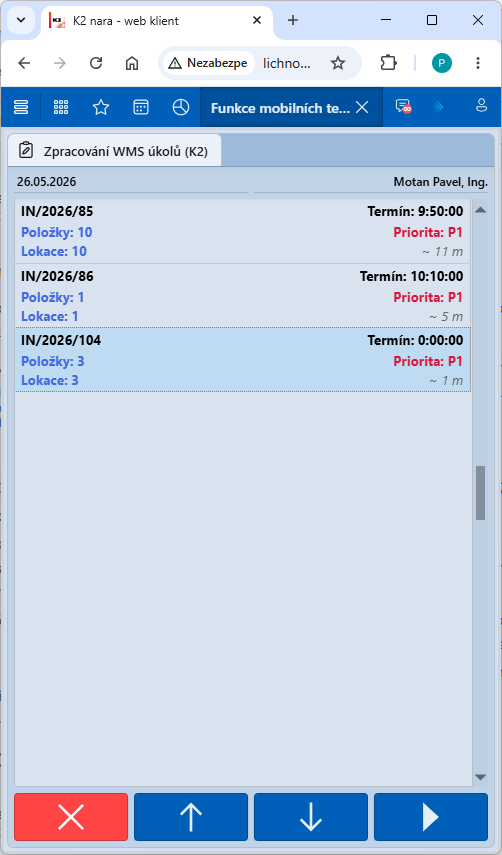Viewport: 502px width, 855px height.
Task: Close the Funkce mobilních tab
Action: coord(362,107)
